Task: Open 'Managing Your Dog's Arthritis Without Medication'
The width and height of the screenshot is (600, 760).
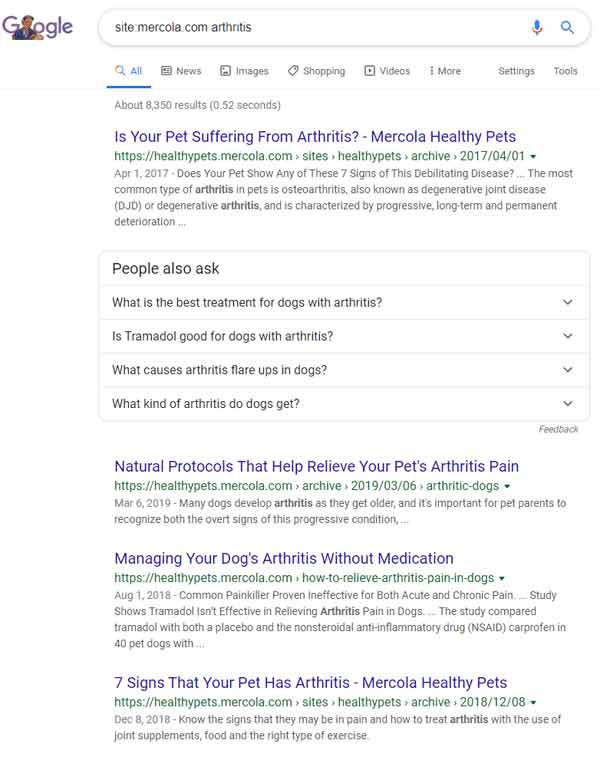Action: pos(283,559)
